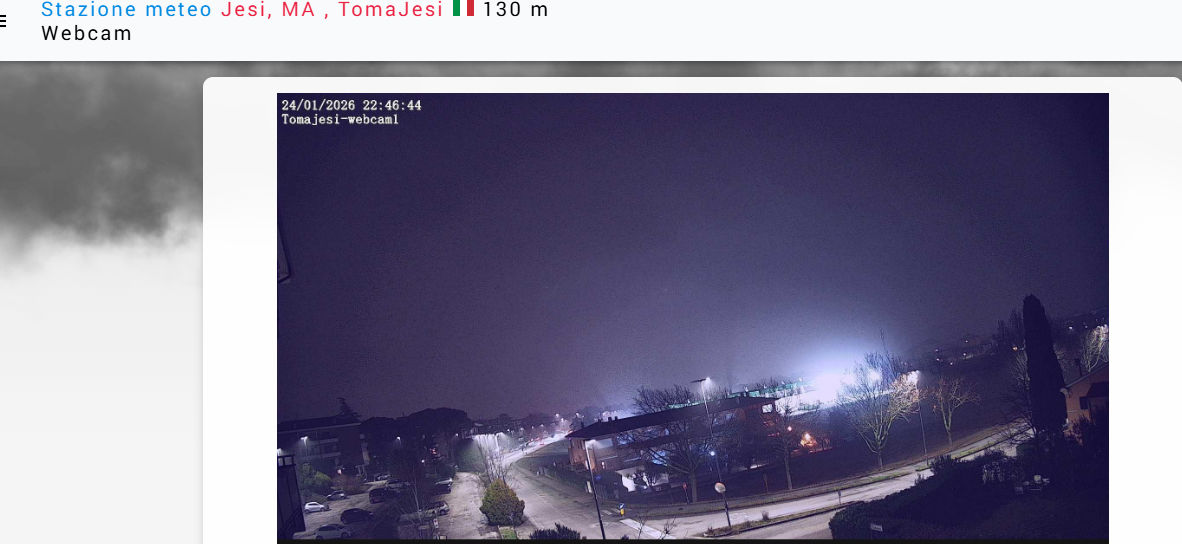Open the blue Stazione meteo link
Viewport: 1182px width, 544px height.
[x=126, y=10]
